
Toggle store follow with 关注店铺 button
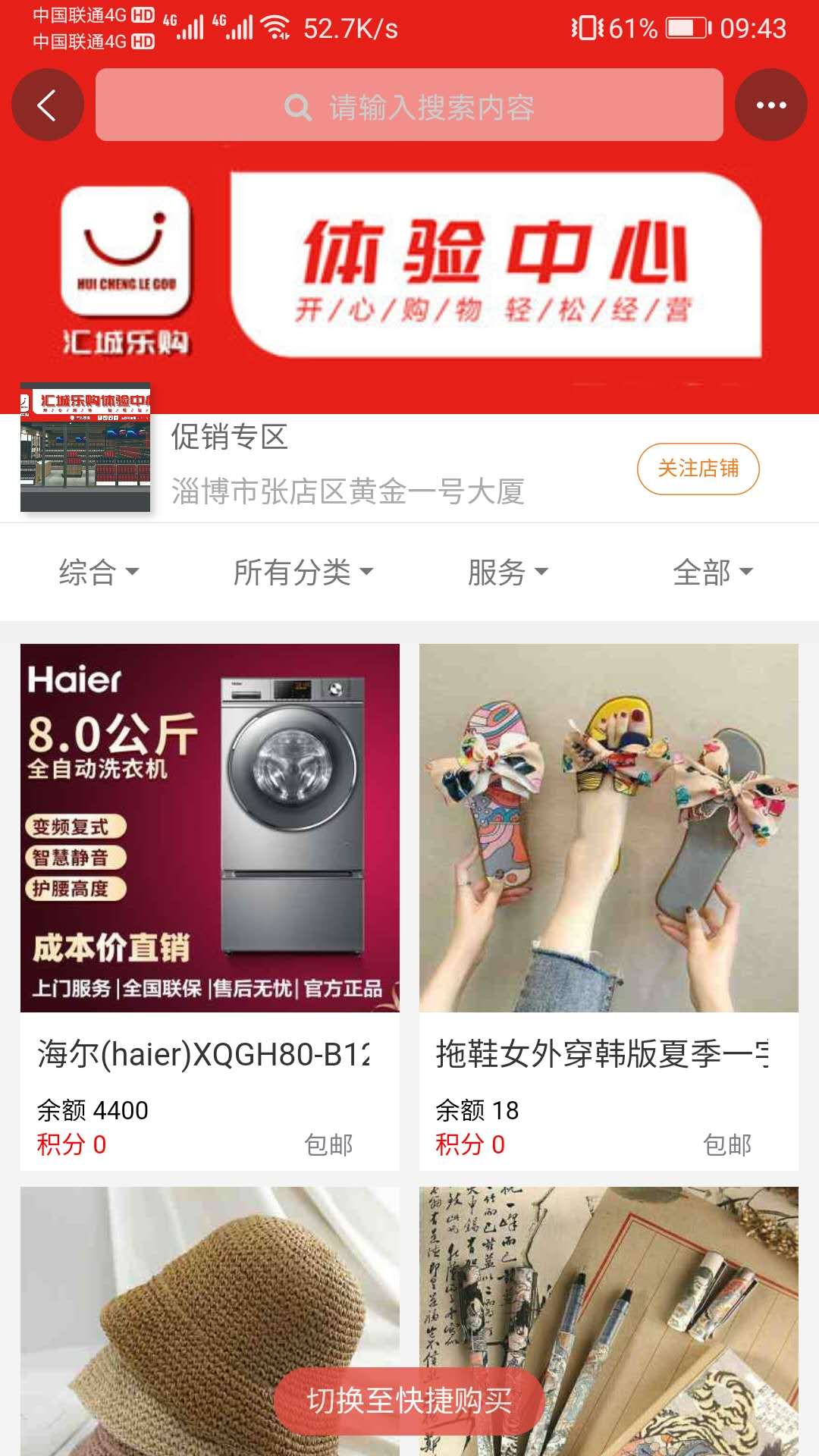click(698, 470)
